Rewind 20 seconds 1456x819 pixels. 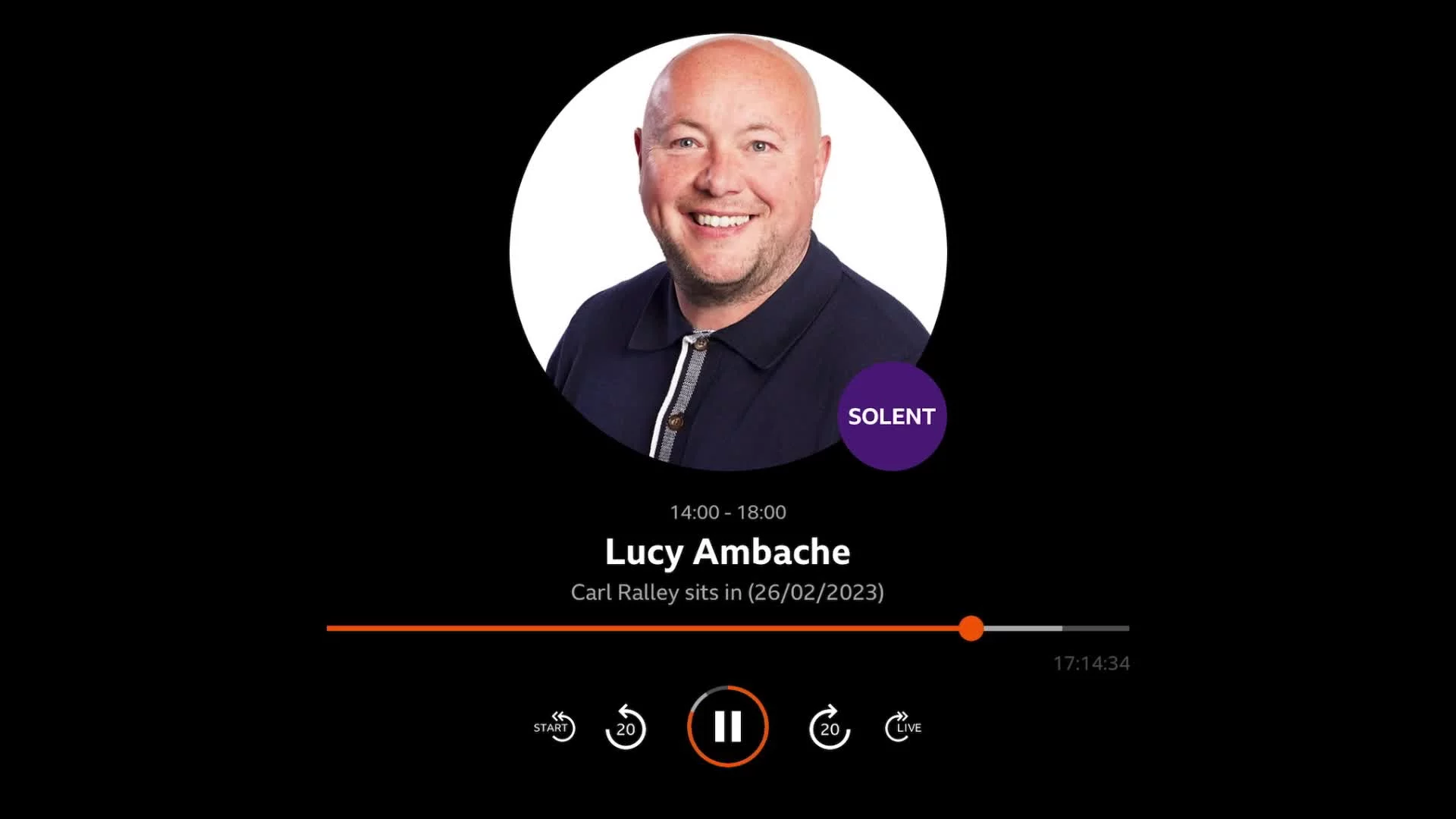click(626, 727)
